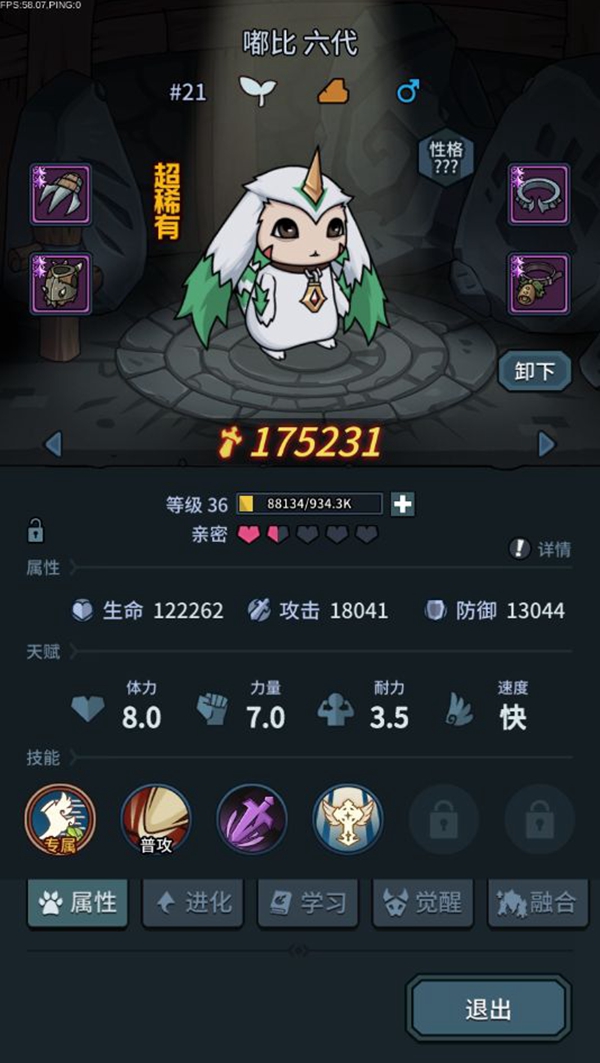This screenshot has width=600, height=1063.
Task: Add experience with the plus button
Action: 403,504
